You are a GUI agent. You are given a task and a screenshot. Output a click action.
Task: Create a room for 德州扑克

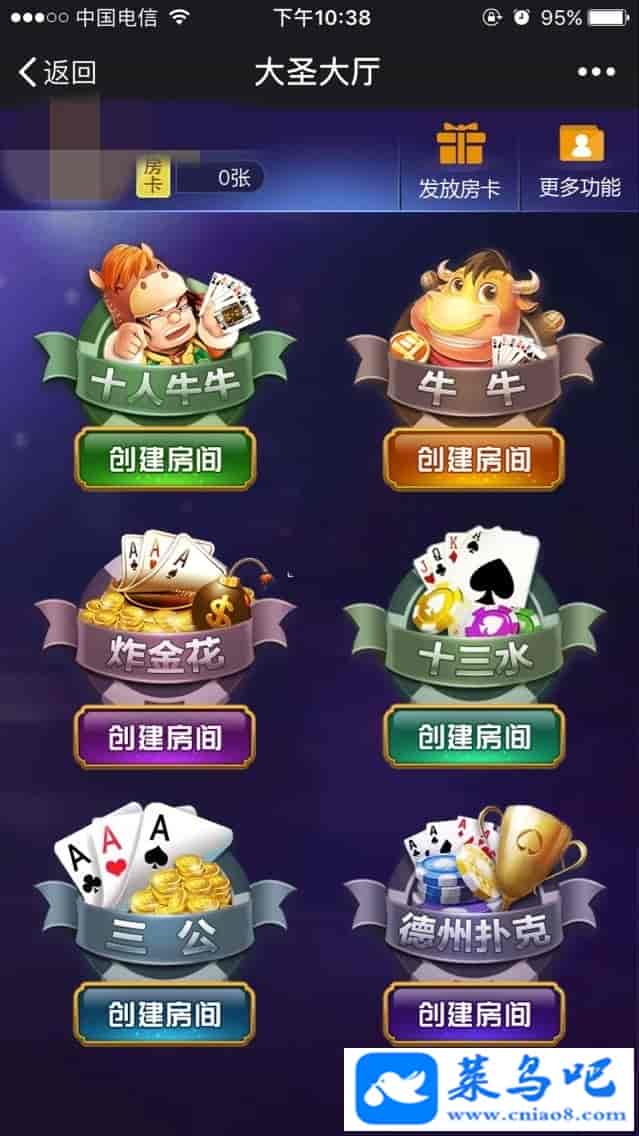(474, 1014)
